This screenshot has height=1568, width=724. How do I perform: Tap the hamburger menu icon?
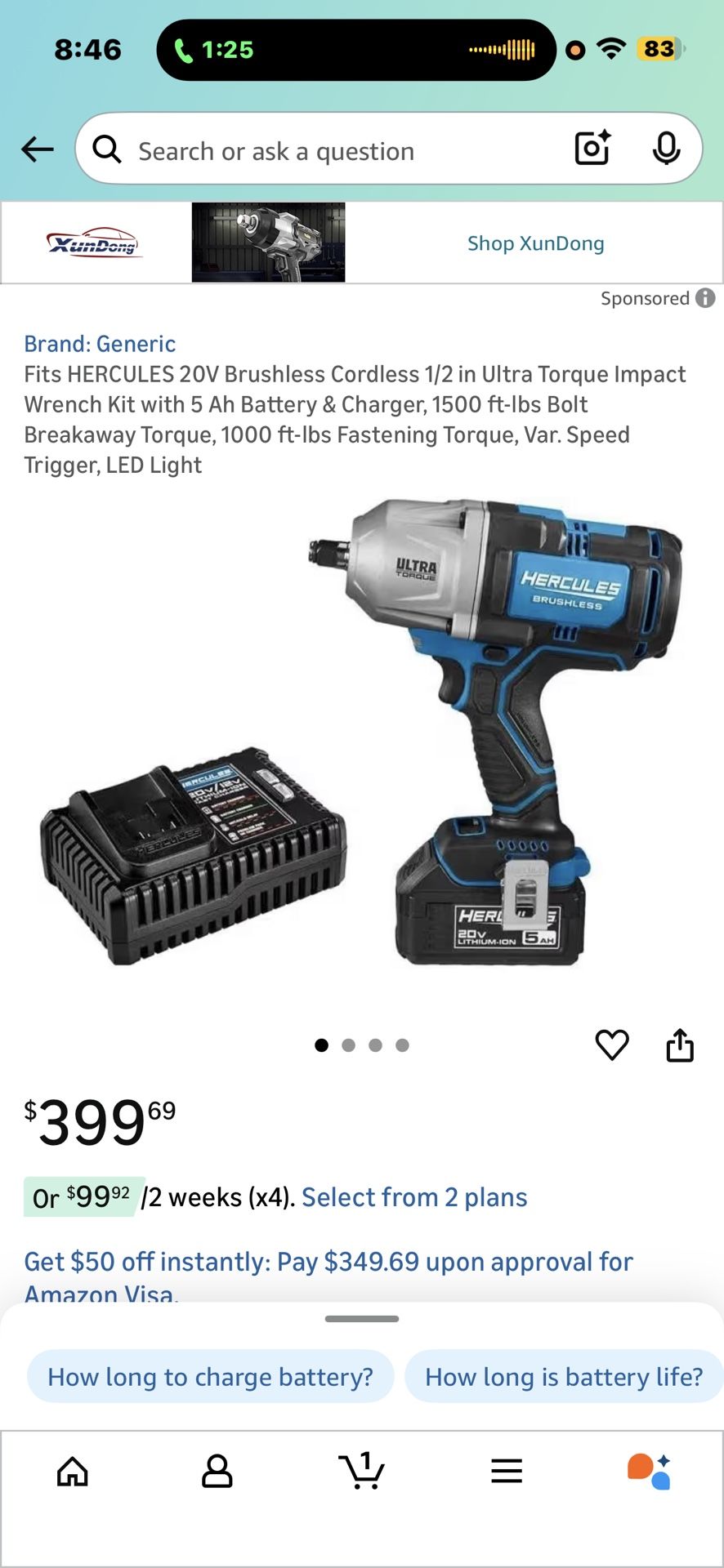(x=507, y=1470)
